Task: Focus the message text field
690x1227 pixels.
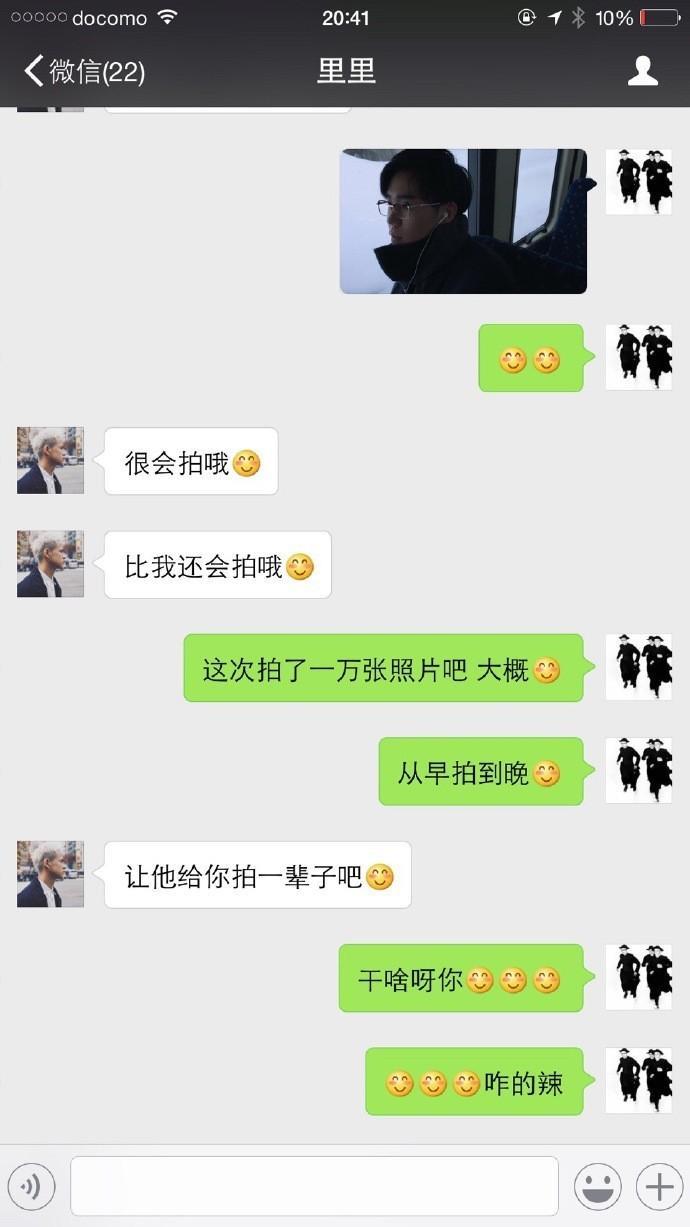Action: (x=314, y=1187)
